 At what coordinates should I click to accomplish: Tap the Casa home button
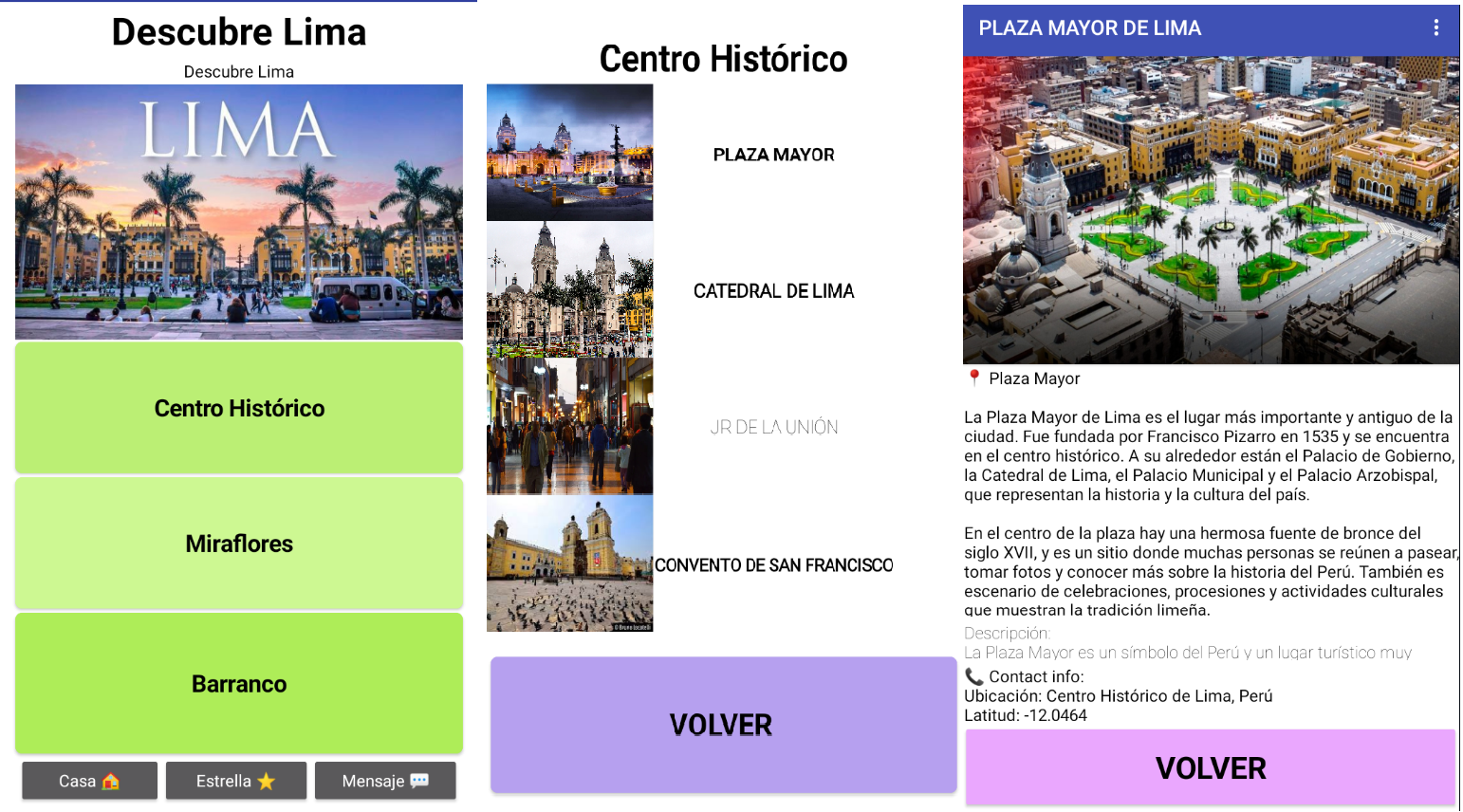(90, 781)
